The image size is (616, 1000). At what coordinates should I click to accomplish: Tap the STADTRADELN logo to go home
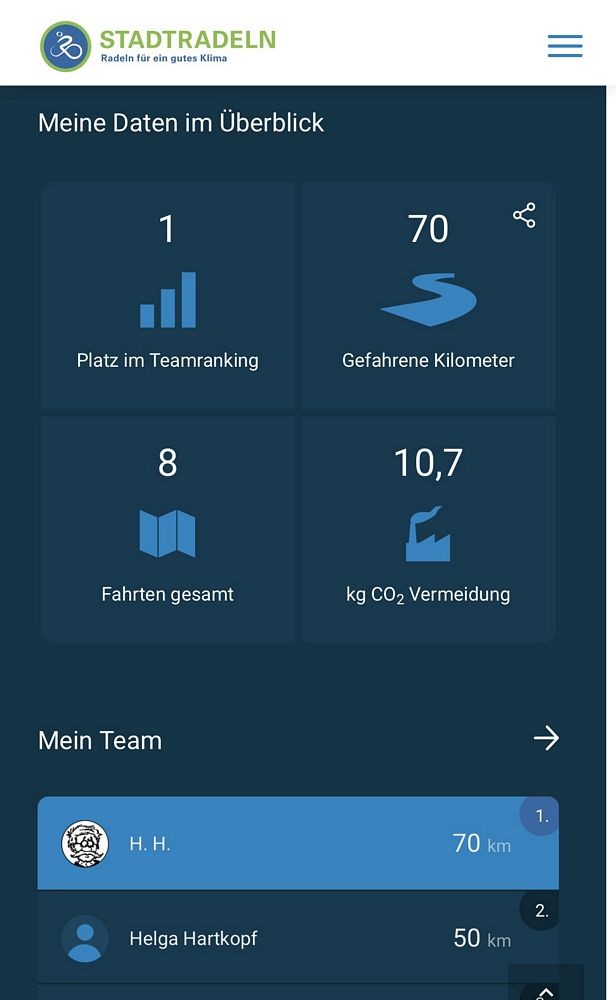point(158,46)
